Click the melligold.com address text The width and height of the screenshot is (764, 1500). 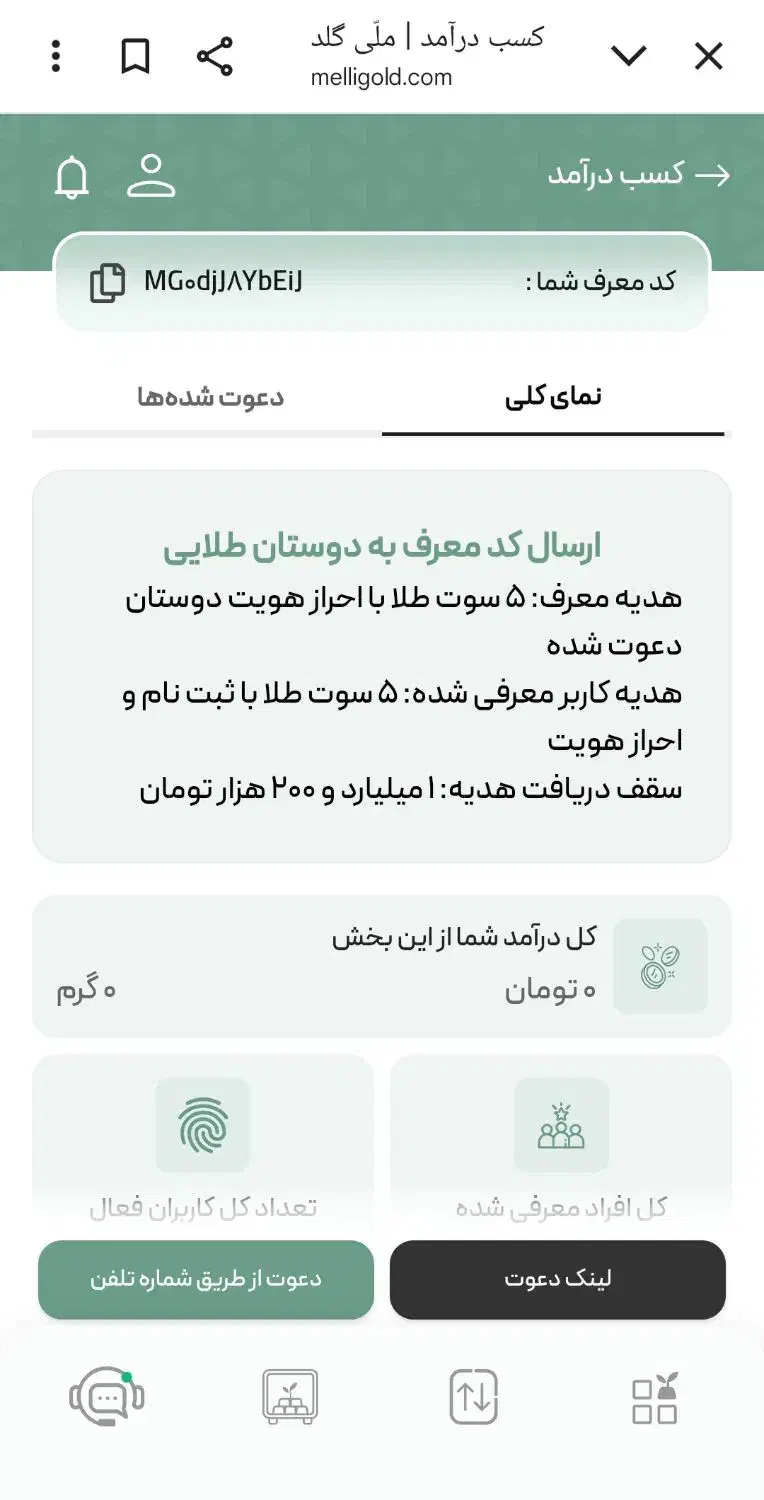click(x=382, y=77)
